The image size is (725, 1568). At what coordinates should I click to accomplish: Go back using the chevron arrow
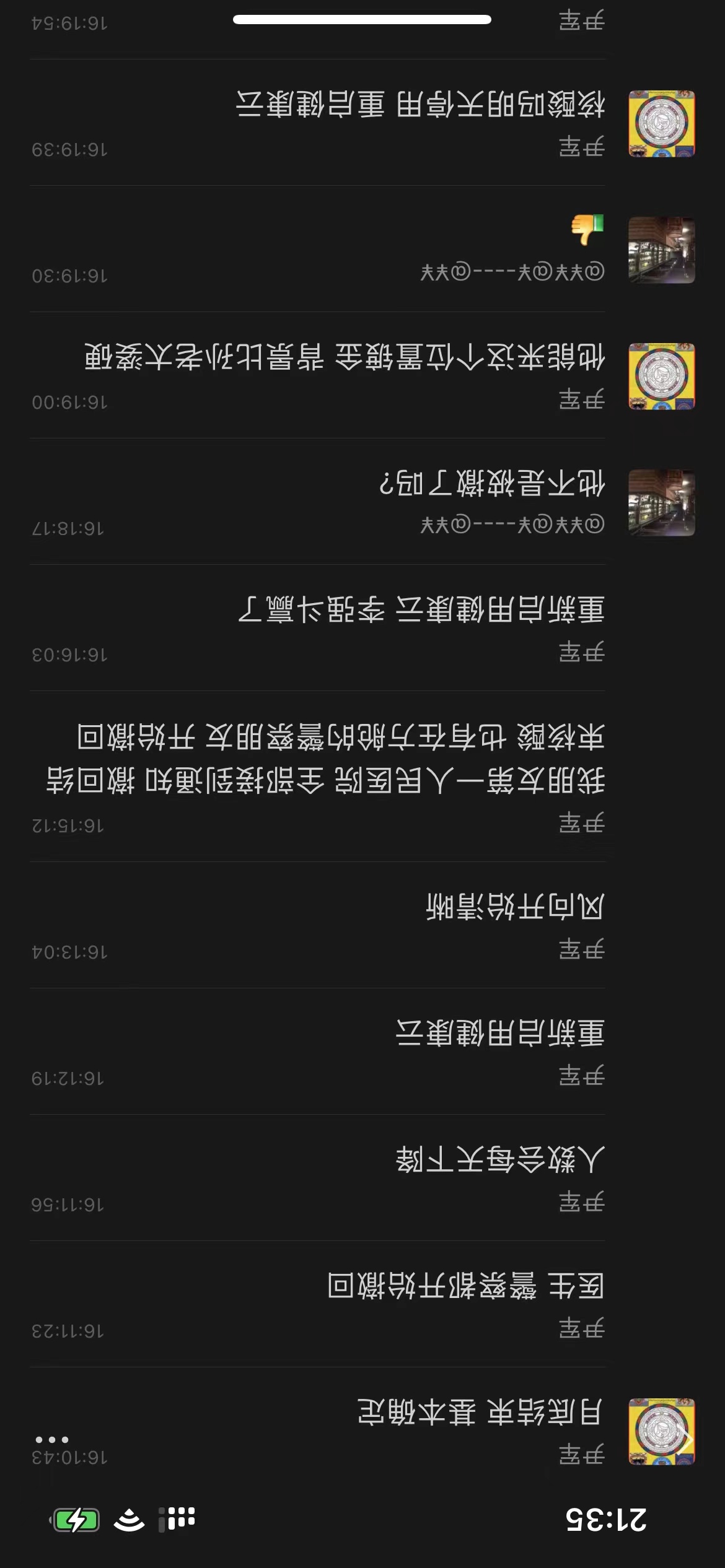tap(685, 1440)
